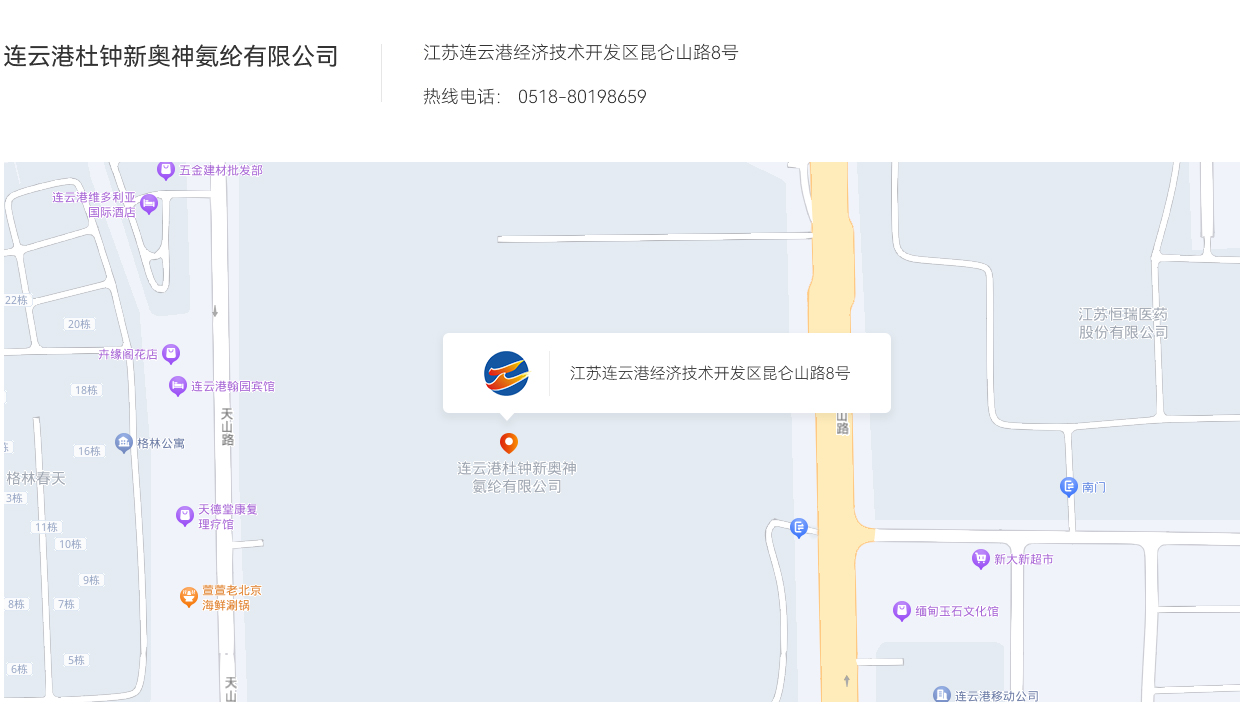
Task: Select the 五金建材批发部 marker
Action: (166, 170)
